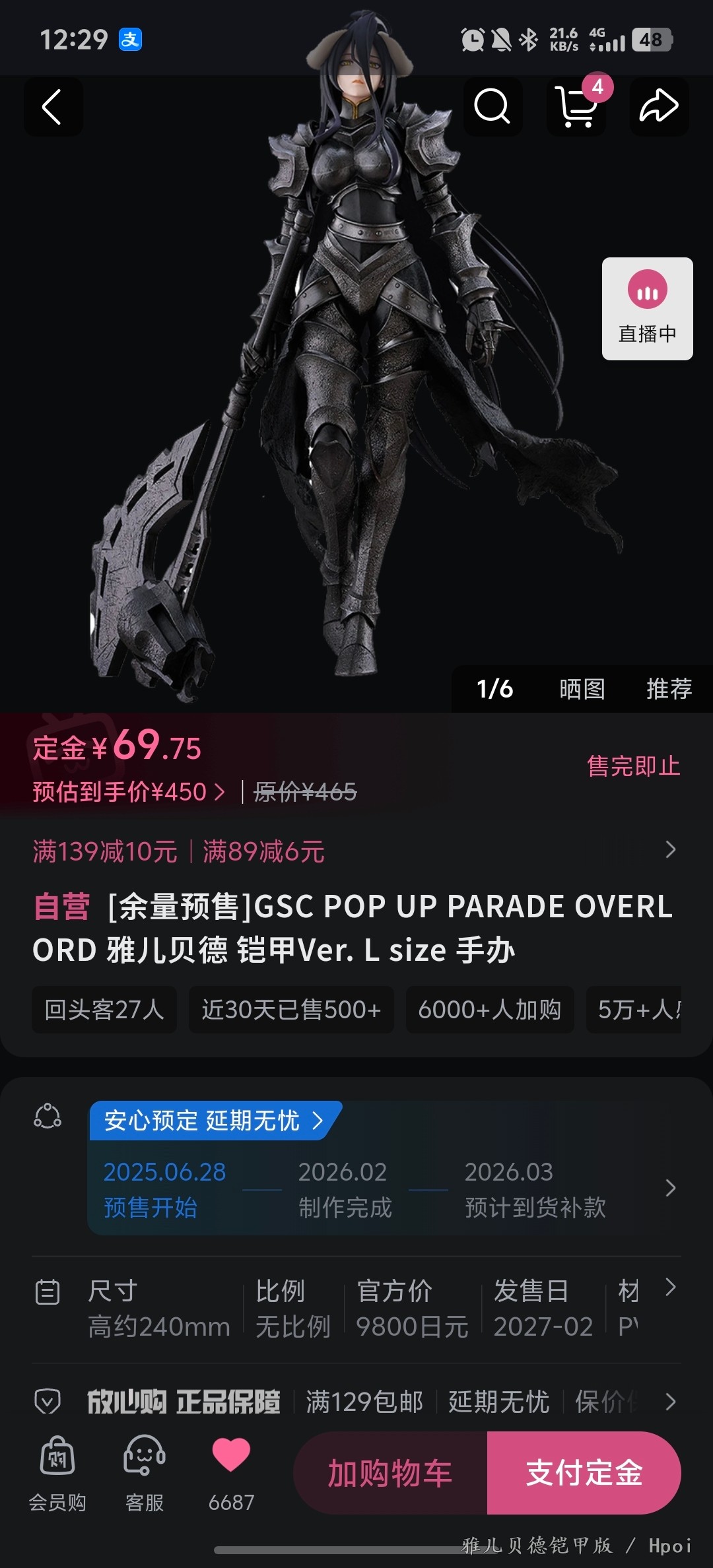Image resolution: width=713 pixels, height=1568 pixels.
Task: Go back using the top-left arrow
Action: pos(53,107)
